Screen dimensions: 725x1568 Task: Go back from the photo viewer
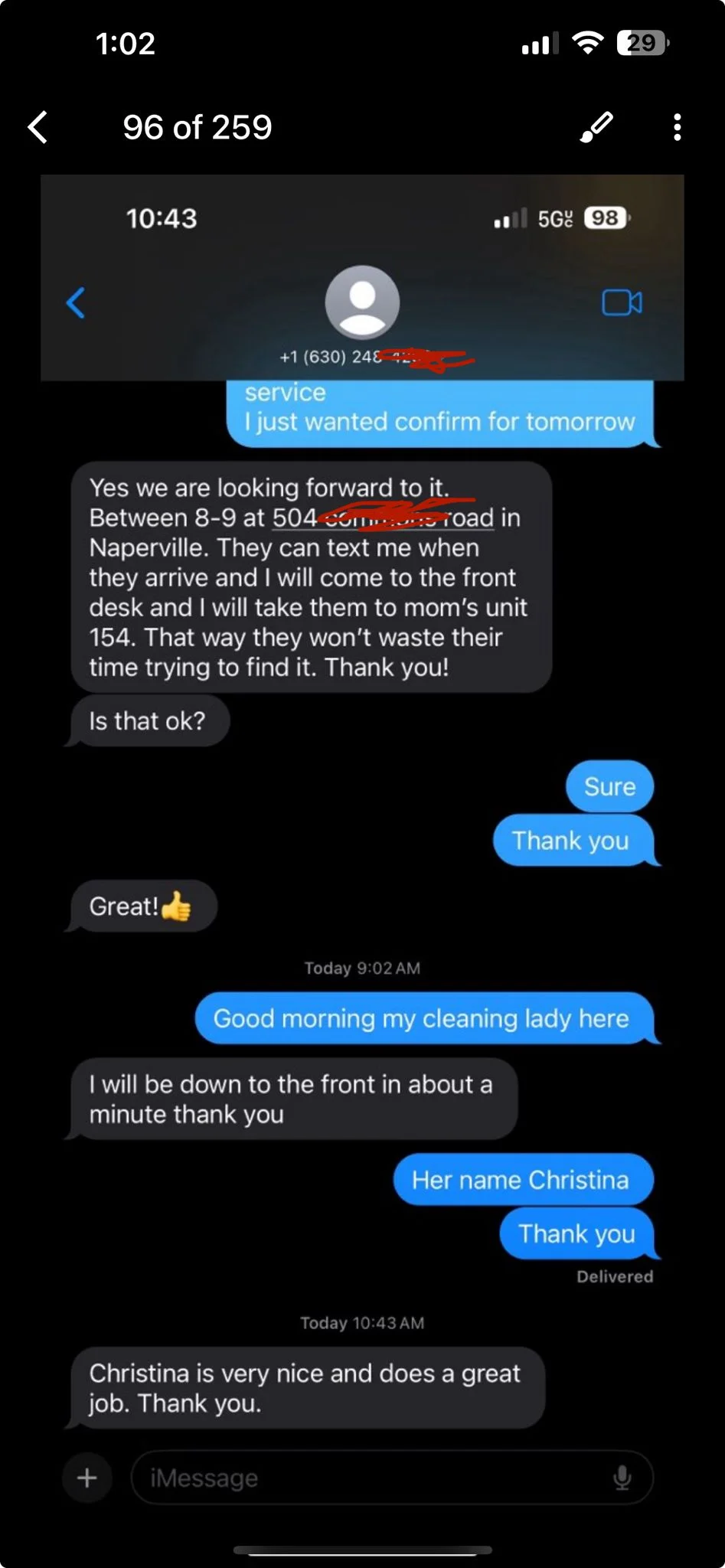pos(38,127)
